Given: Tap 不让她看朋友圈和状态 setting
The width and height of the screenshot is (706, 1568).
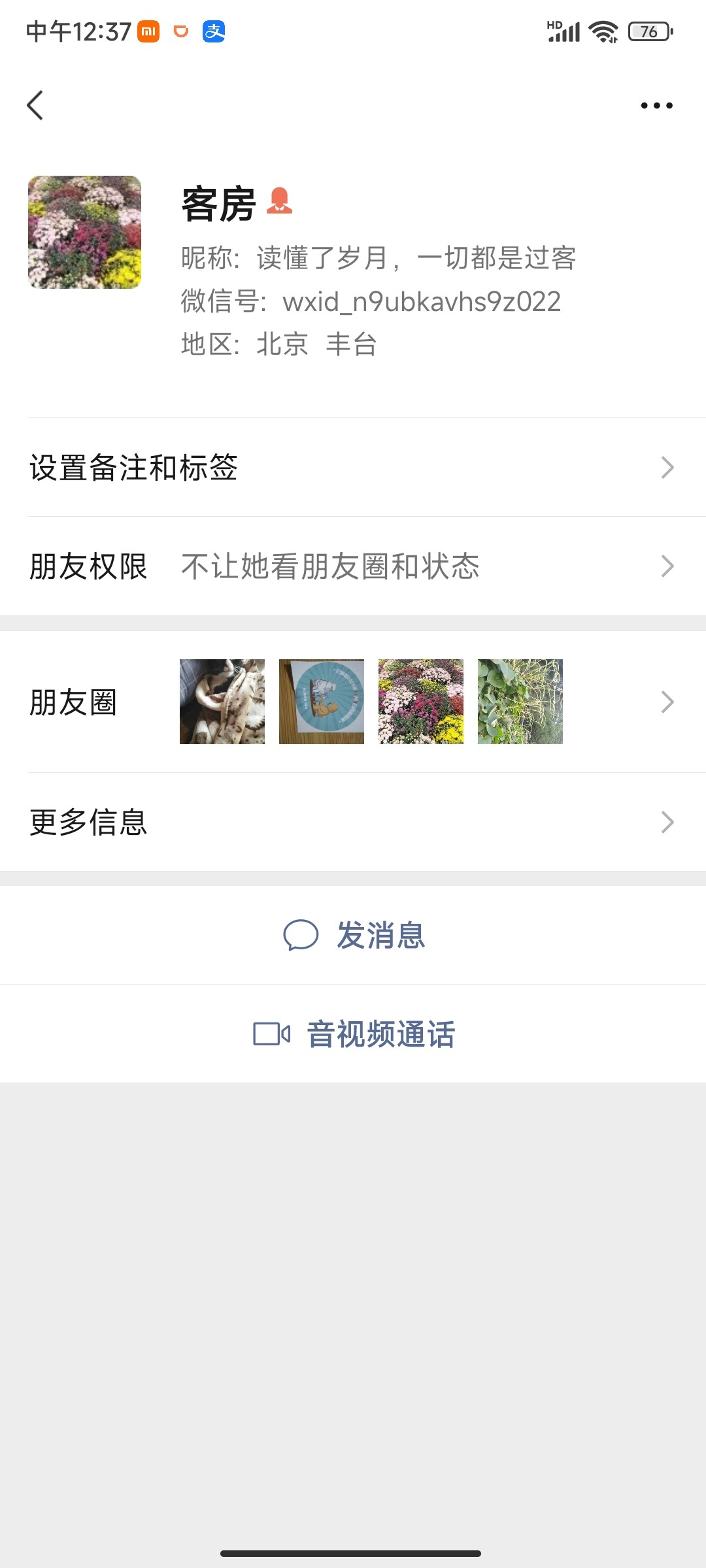Looking at the screenshot, I should click(330, 566).
